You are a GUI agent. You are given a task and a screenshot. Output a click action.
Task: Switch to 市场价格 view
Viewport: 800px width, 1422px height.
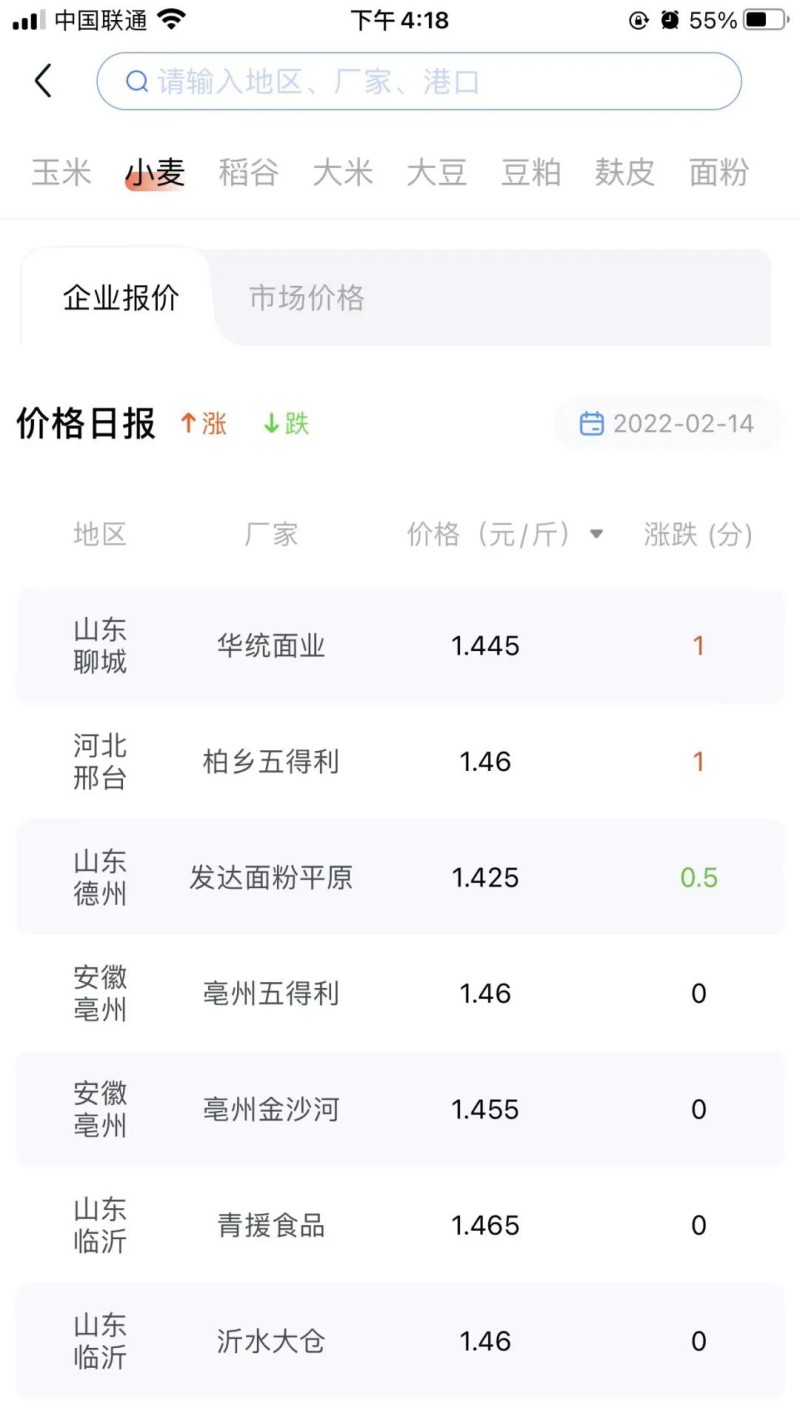[x=307, y=298]
